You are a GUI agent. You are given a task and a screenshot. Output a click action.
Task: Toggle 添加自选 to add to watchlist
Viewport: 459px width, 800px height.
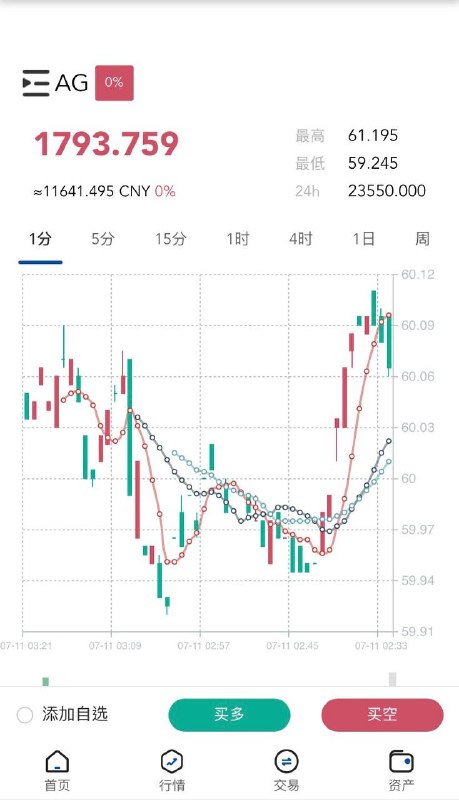[x=62, y=714]
